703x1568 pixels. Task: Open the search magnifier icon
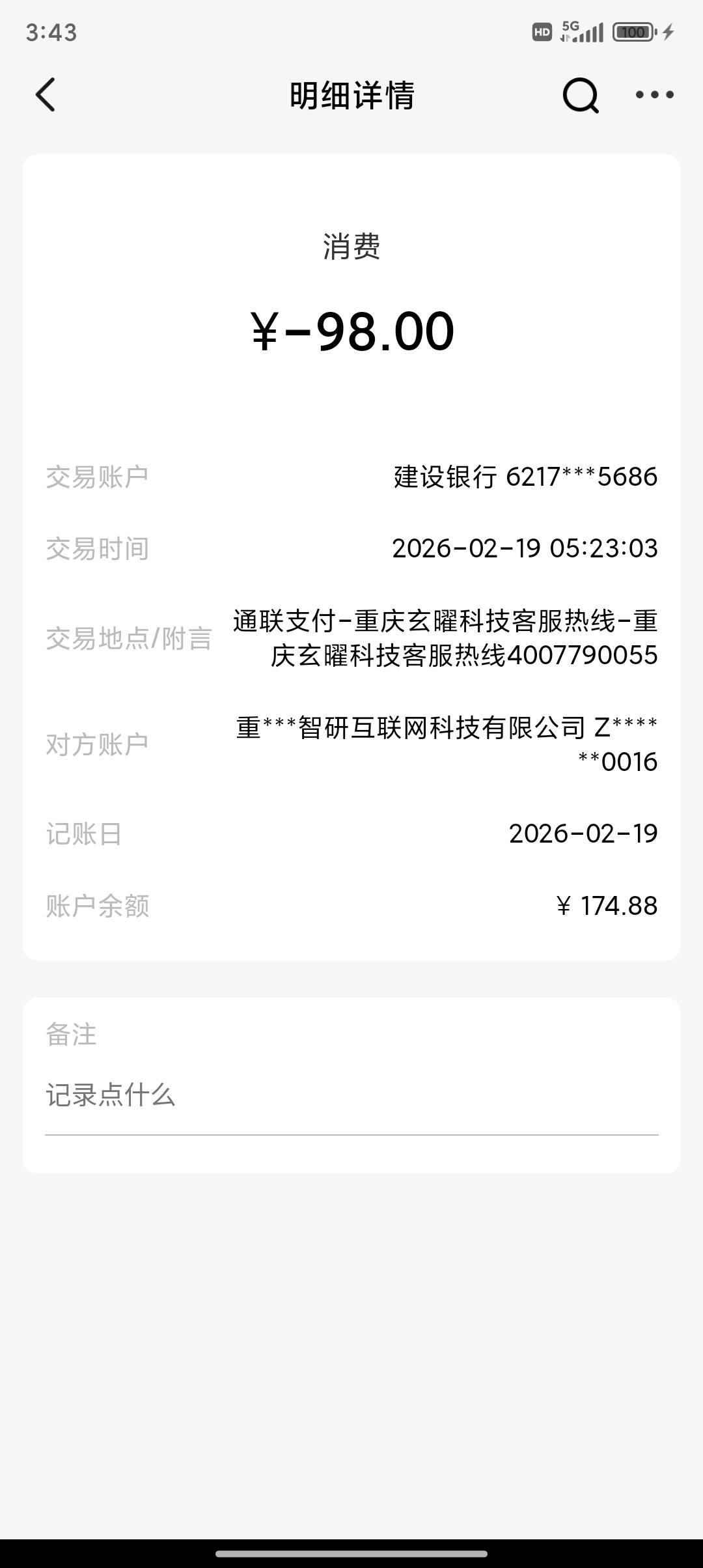(x=580, y=96)
